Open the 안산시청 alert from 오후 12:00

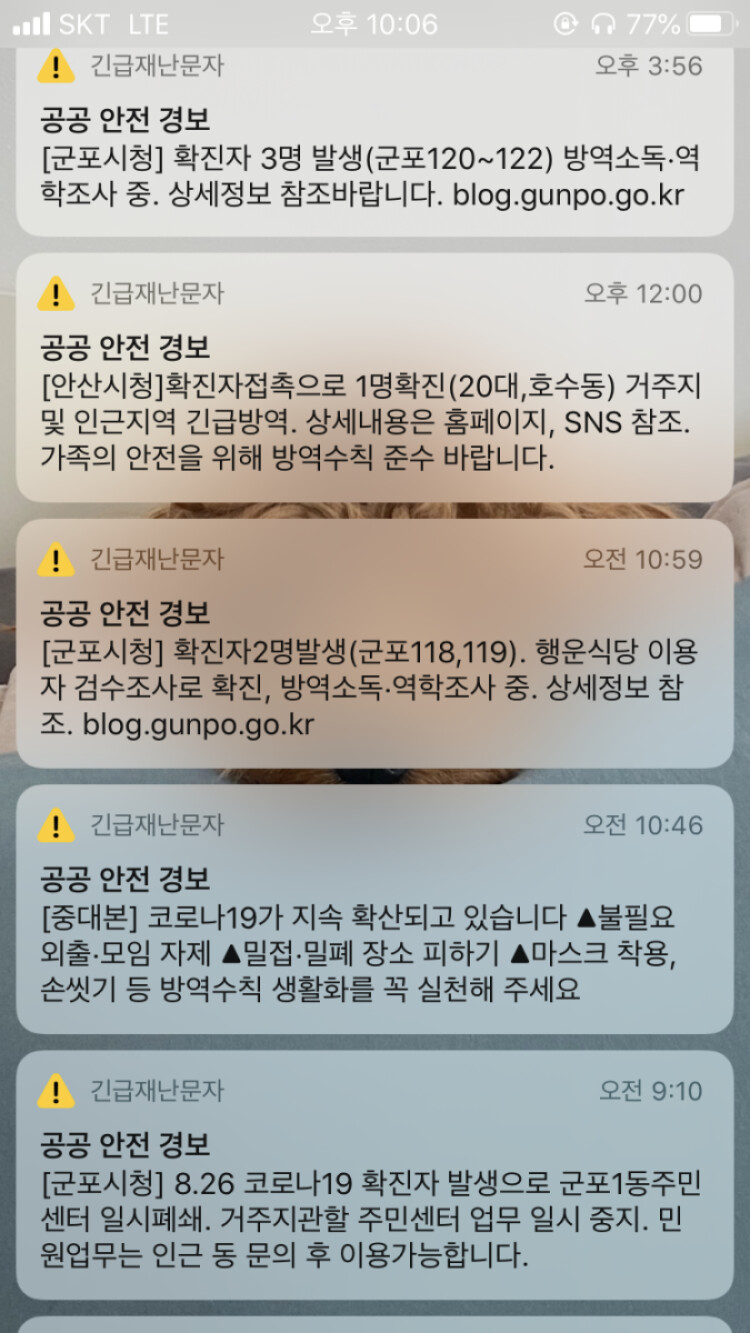pos(375,377)
